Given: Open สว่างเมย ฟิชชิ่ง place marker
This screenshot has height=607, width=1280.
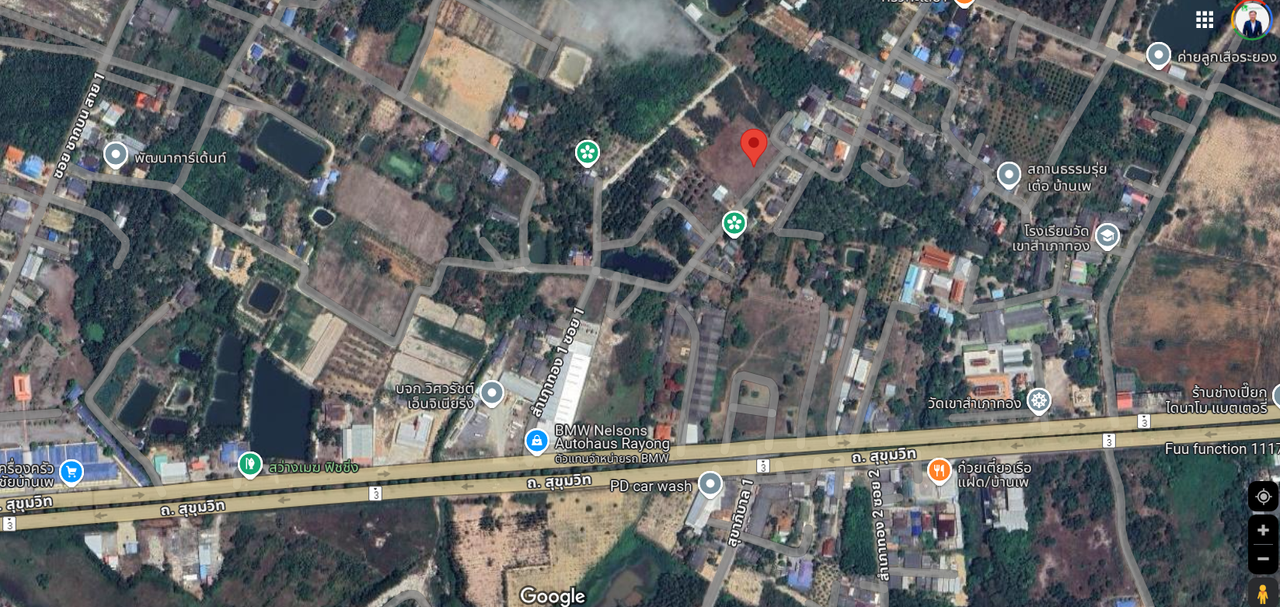Looking at the screenshot, I should (x=250, y=464).
